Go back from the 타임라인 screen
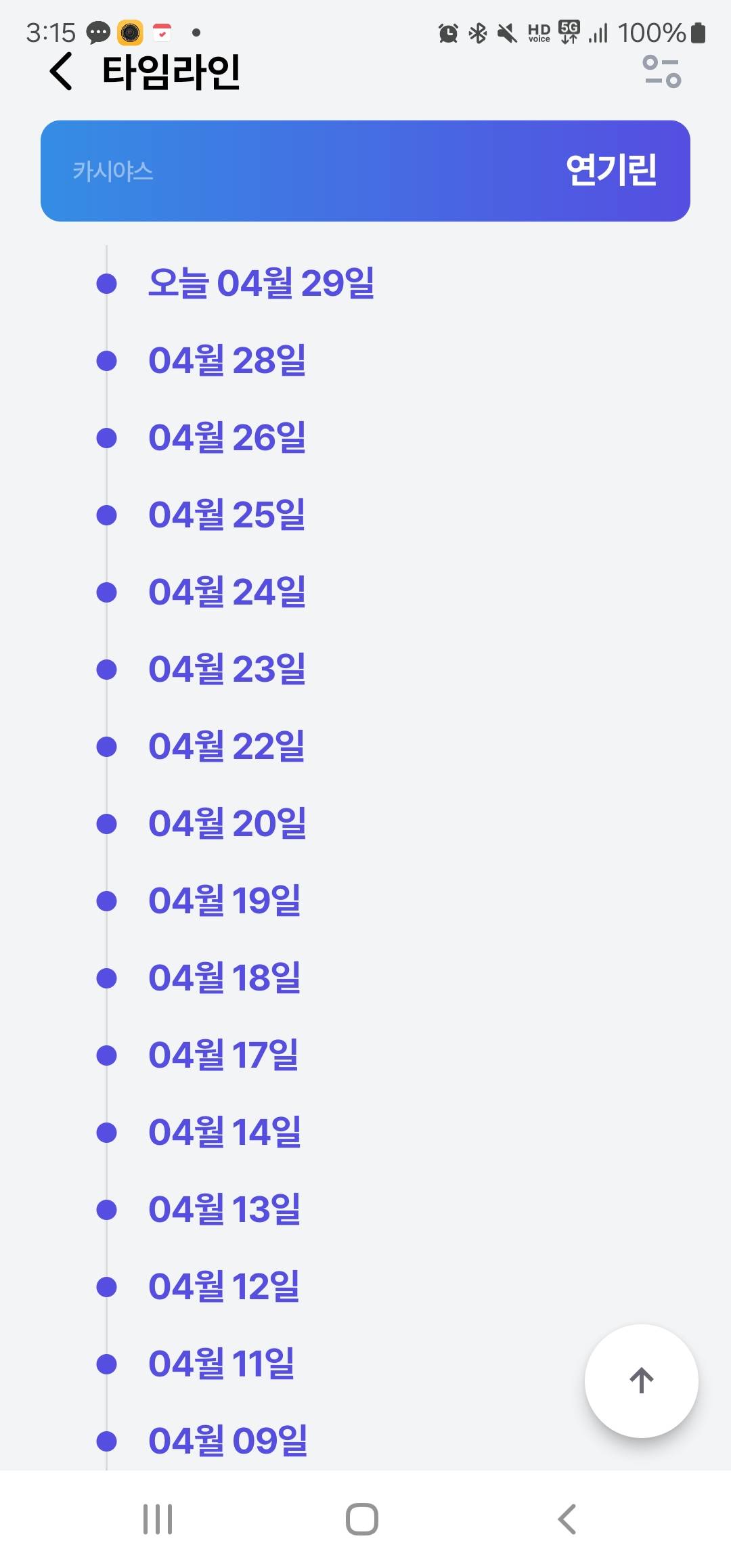Image resolution: width=731 pixels, height=1568 pixels. (x=61, y=72)
